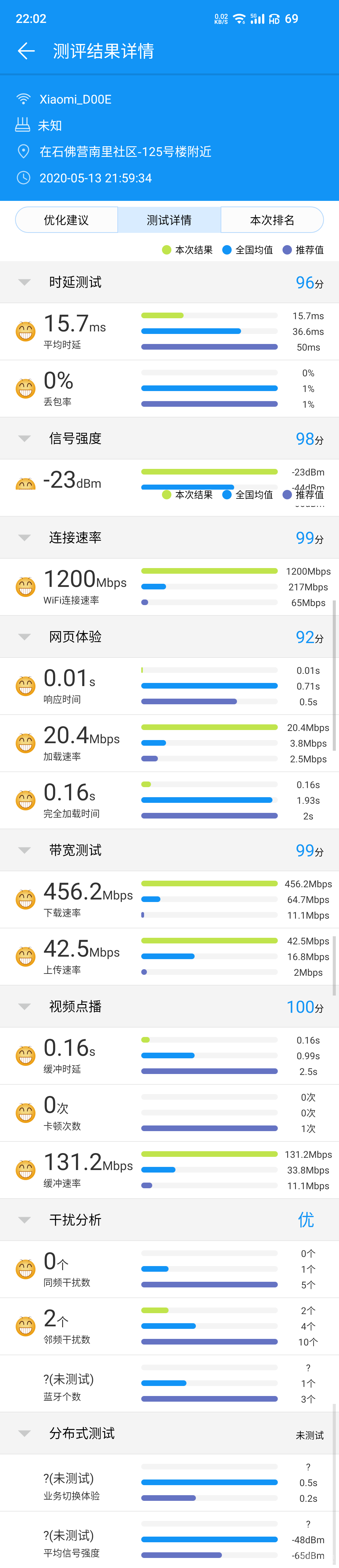Collapse the 时延测试 section
The image size is (339, 1568).
(x=24, y=282)
